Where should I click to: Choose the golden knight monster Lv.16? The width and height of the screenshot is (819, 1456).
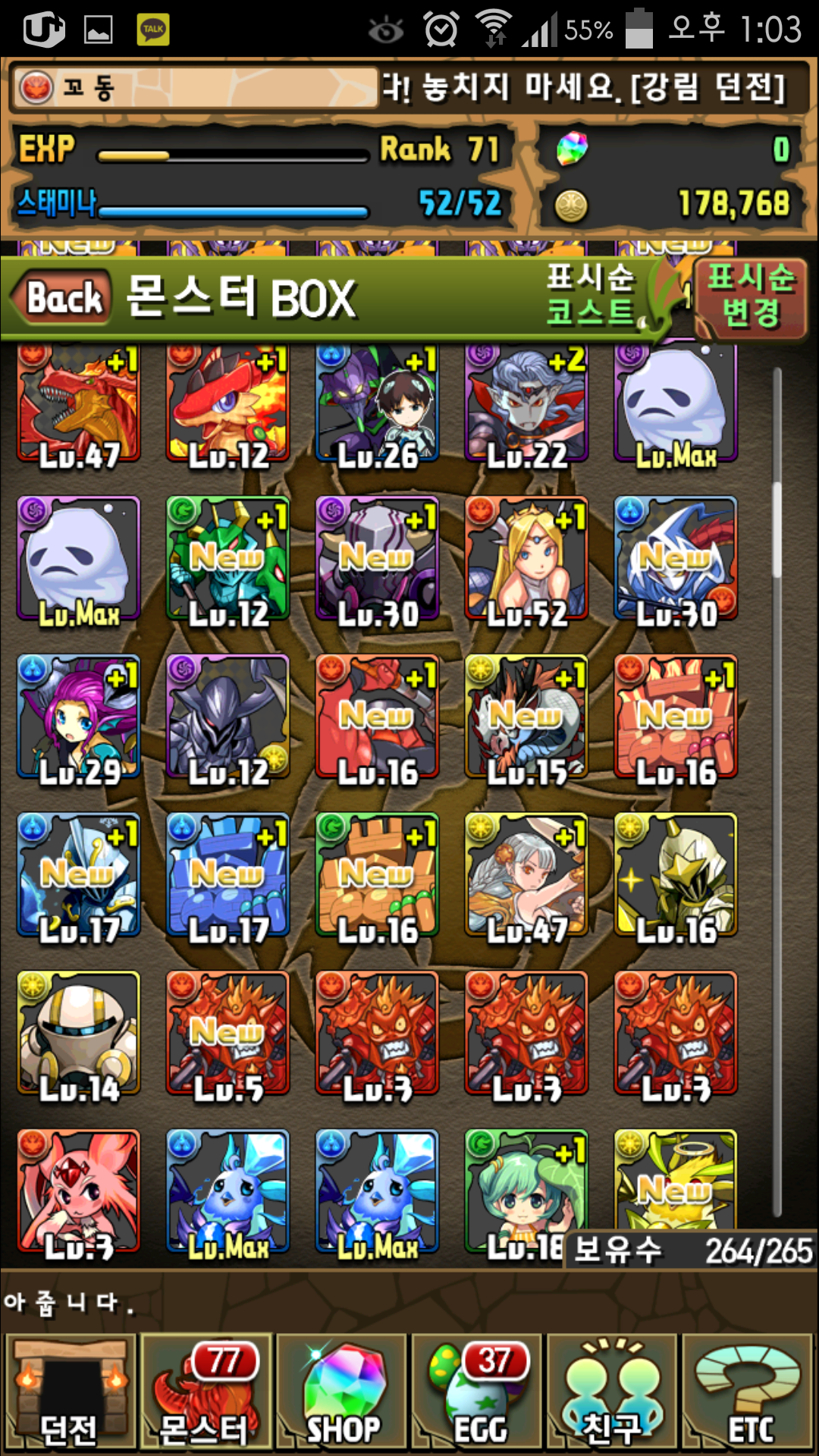pos(675,874)
